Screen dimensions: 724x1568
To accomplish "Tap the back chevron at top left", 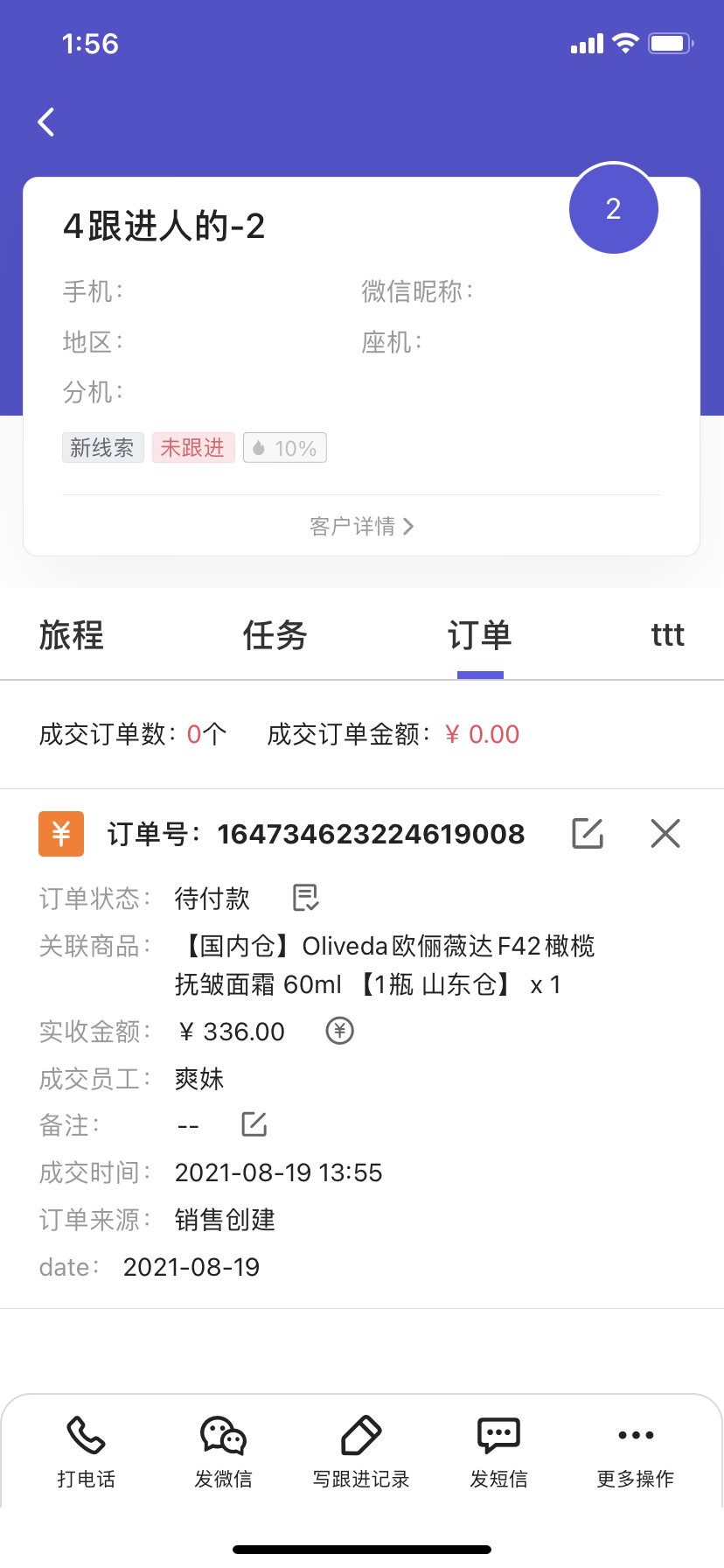I will [x=45, y=122].
